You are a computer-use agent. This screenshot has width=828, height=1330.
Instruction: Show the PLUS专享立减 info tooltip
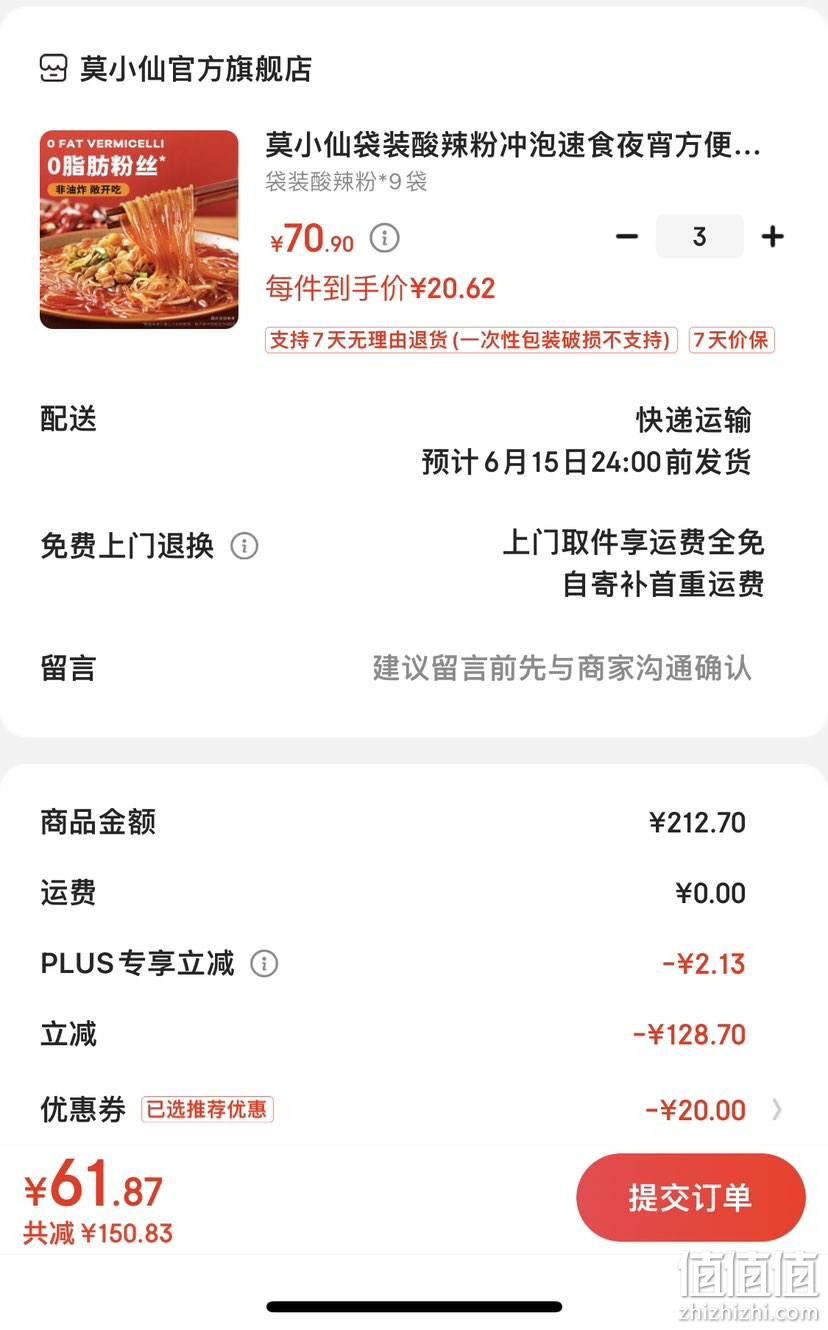(x=264, y=964)
